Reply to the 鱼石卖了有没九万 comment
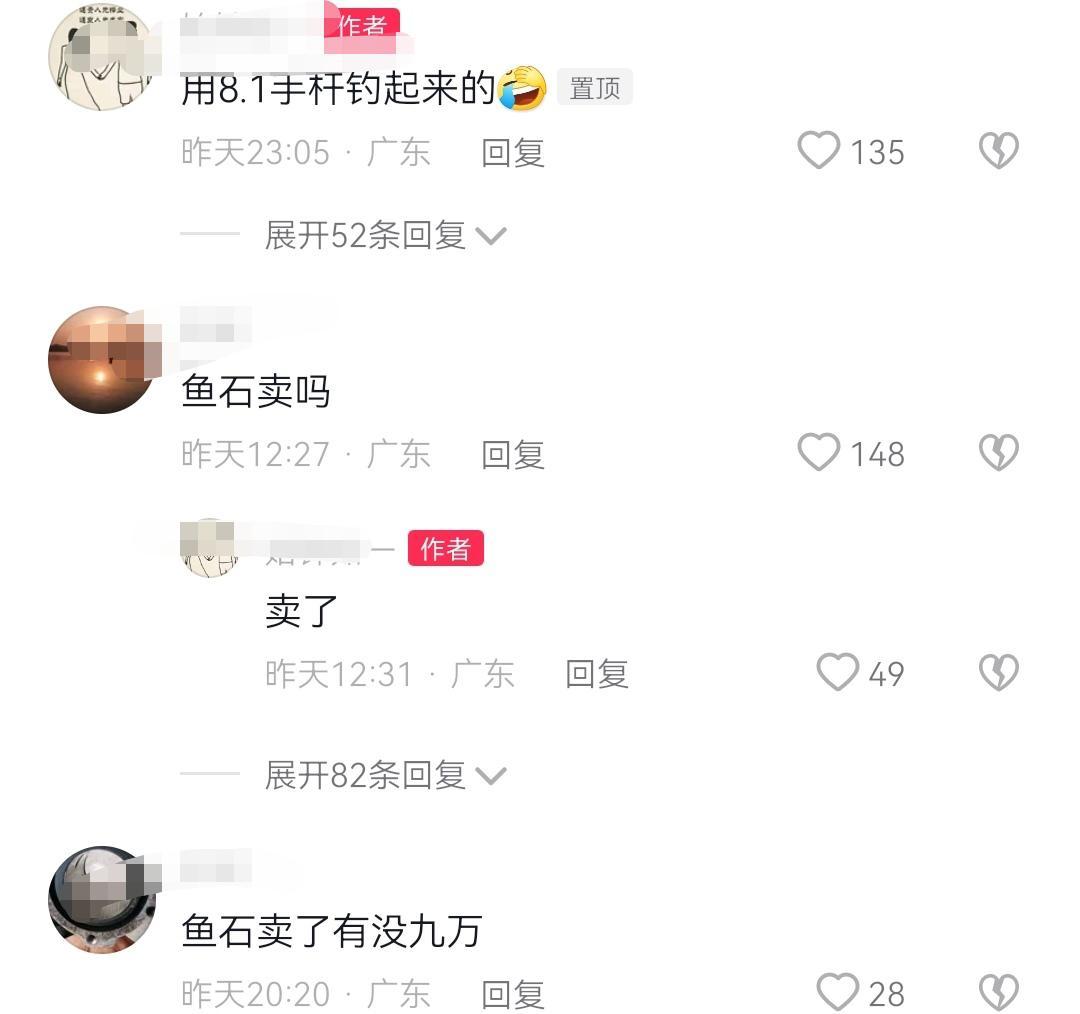 (512, 994)
